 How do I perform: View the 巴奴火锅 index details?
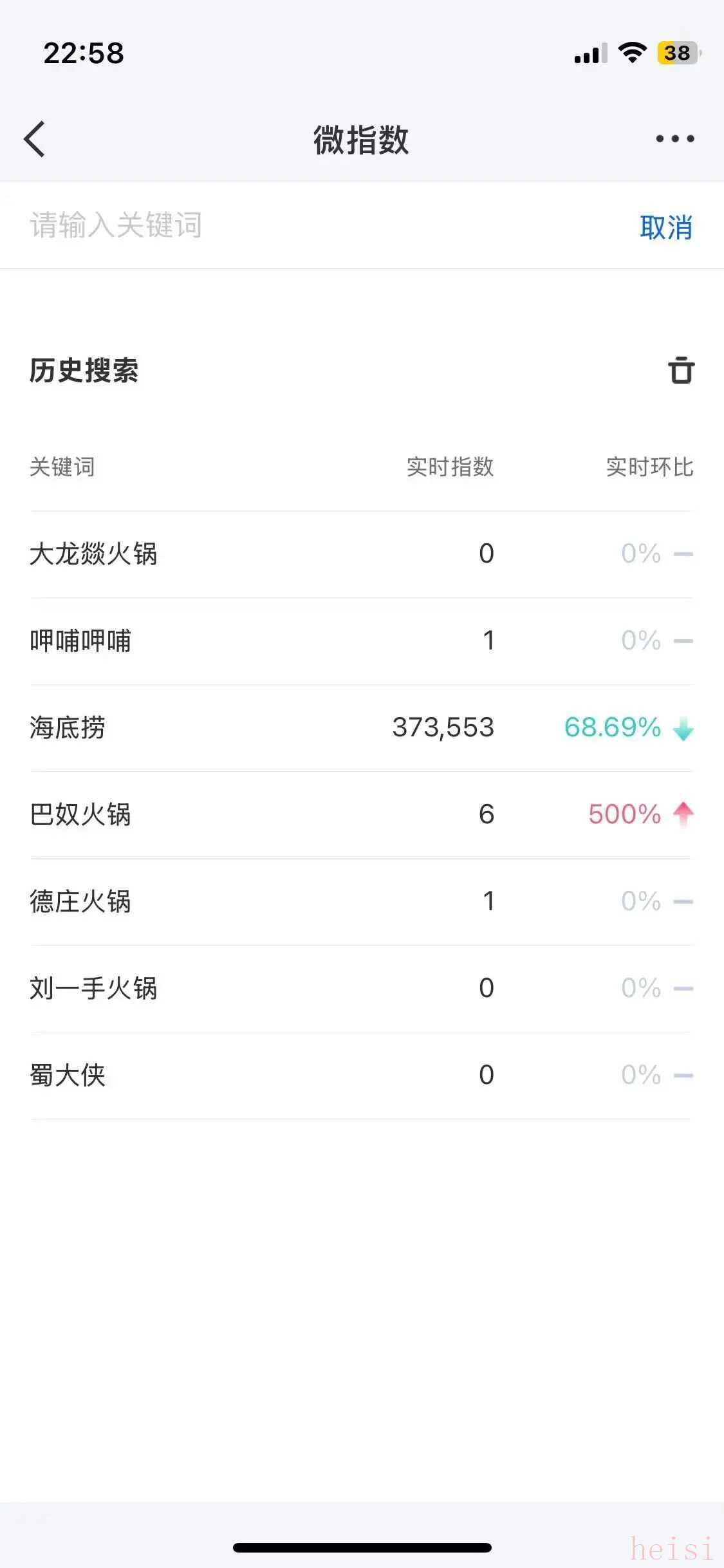pyautogui.click(x=80, y=815)
